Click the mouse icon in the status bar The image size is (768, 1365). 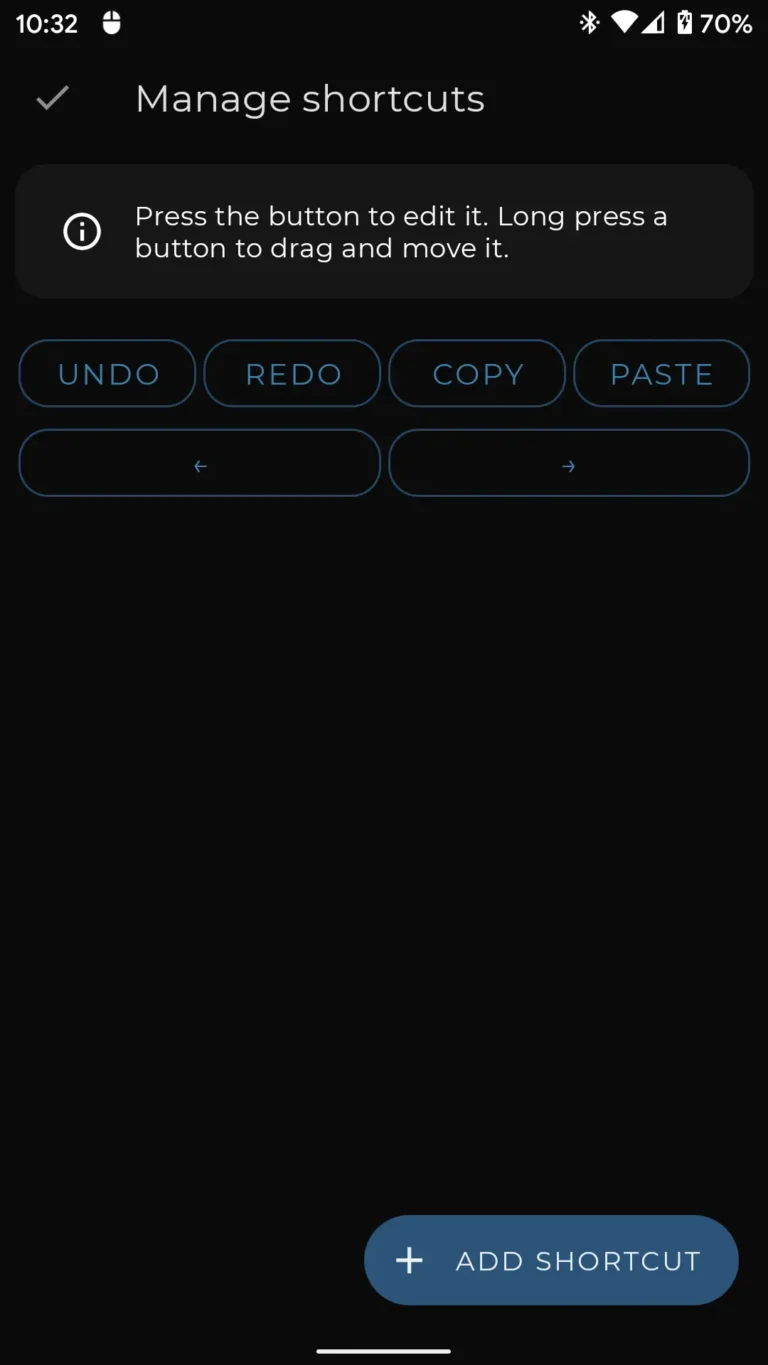110,22
